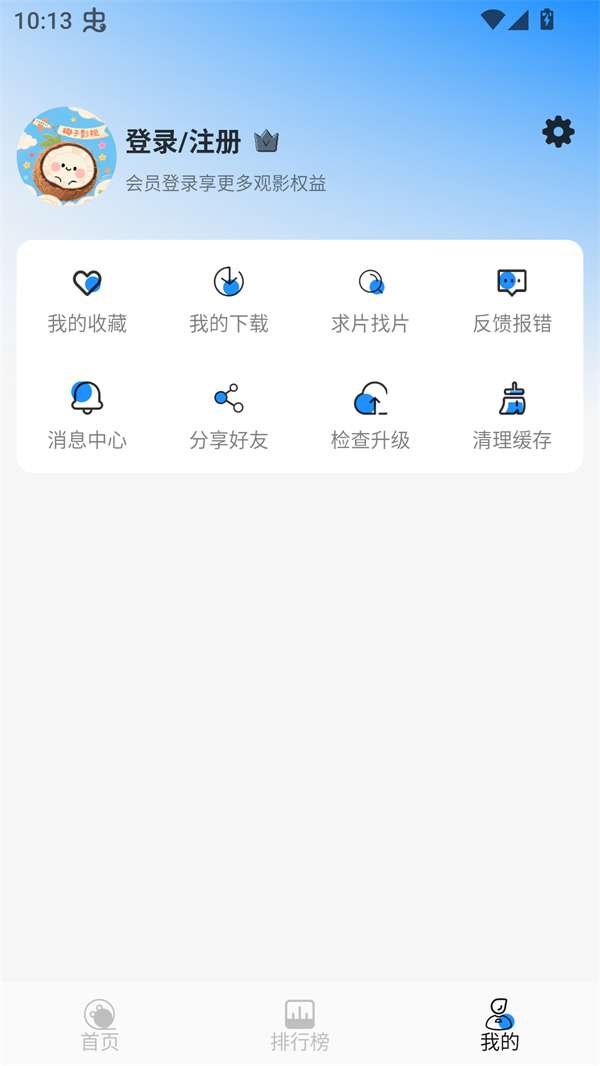Open the settings gear

click(x=558, y=132)
